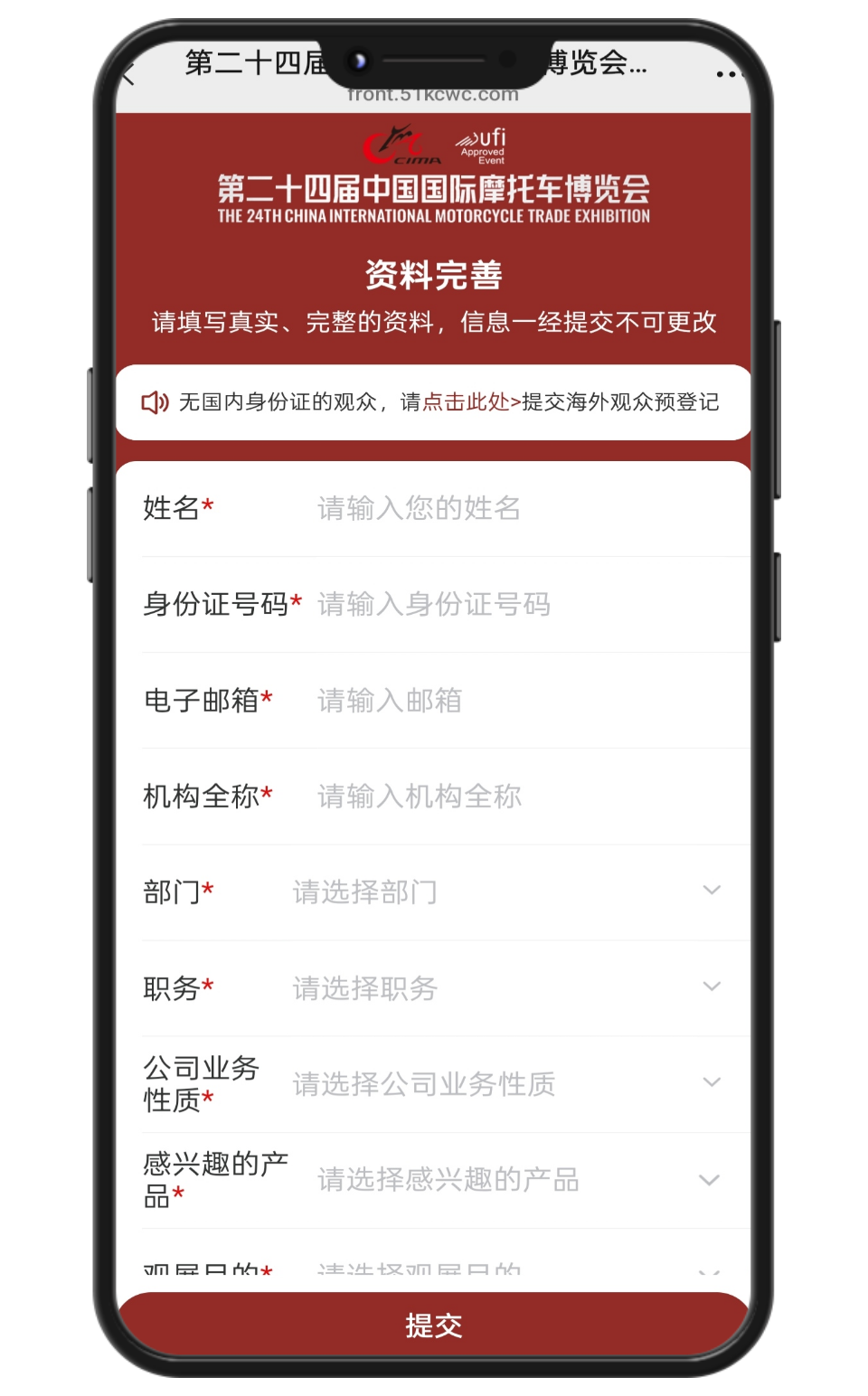Expand the 部门 department dropdown
Viewport: 868px width, 1396px height.
506,892
